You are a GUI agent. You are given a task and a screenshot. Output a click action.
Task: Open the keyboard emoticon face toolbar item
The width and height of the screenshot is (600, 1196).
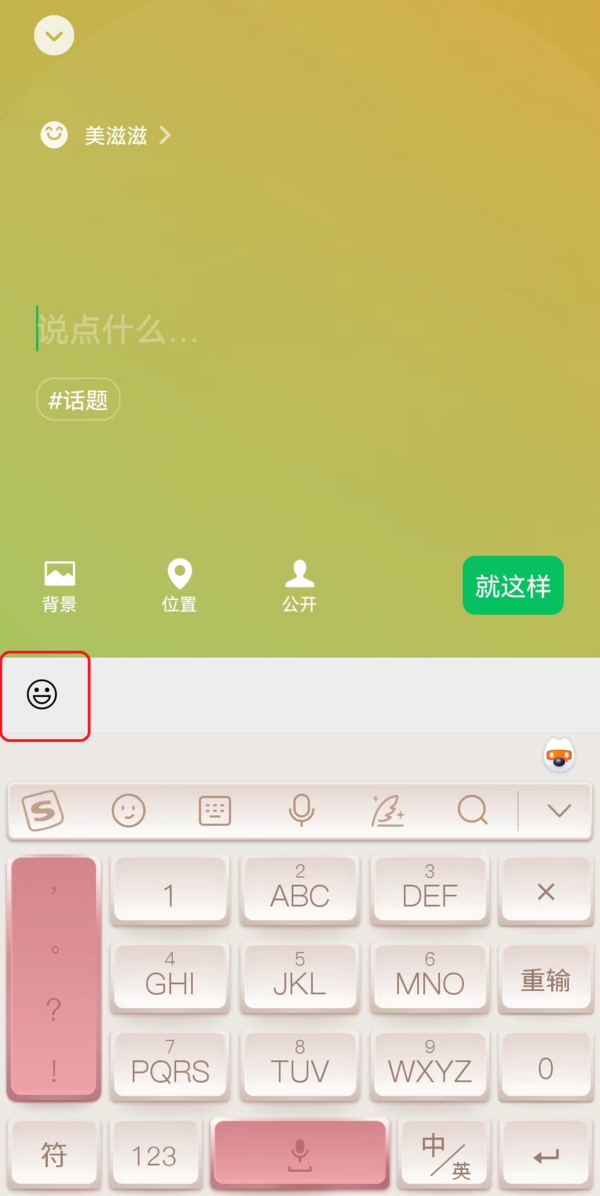129,810
